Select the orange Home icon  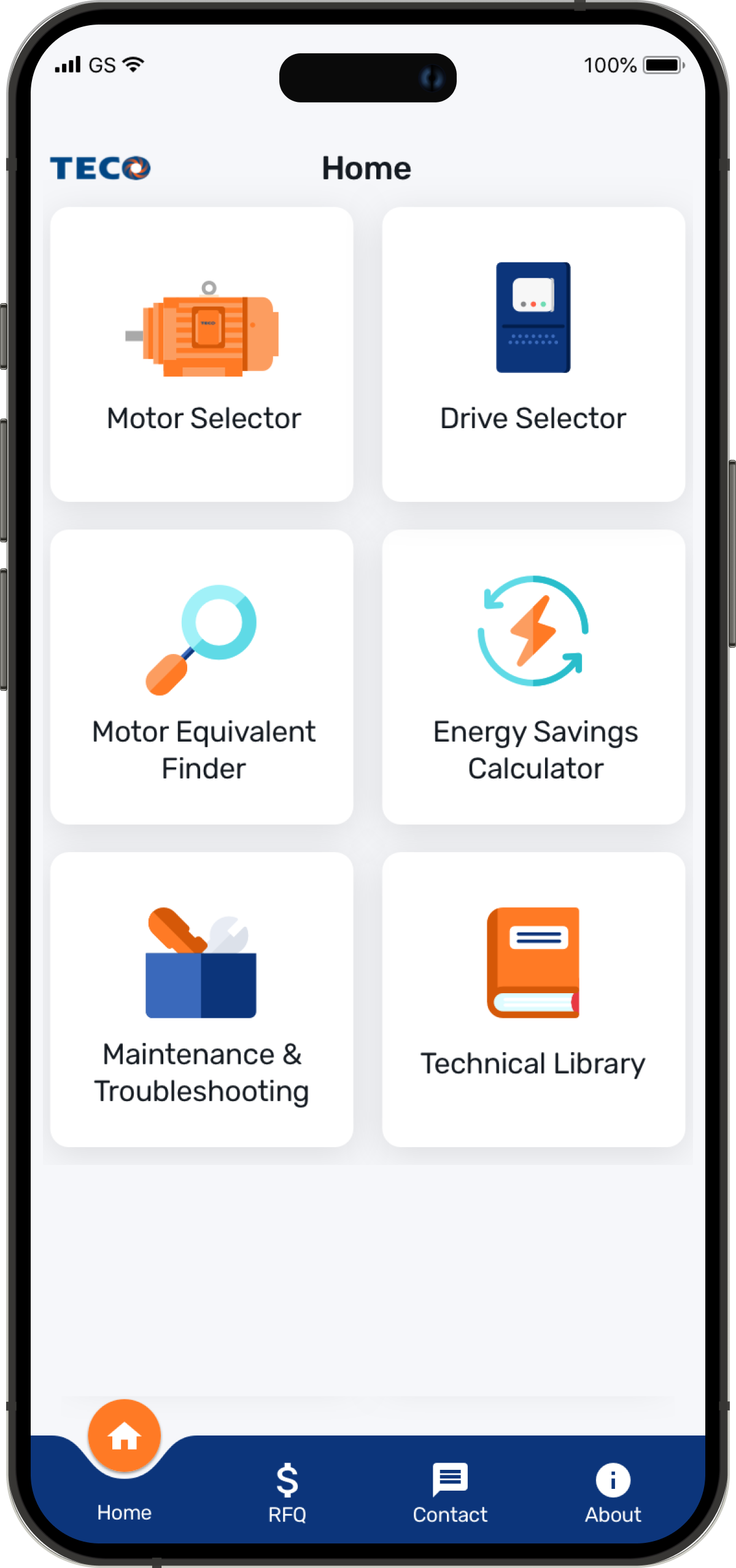coord(124,1435)
